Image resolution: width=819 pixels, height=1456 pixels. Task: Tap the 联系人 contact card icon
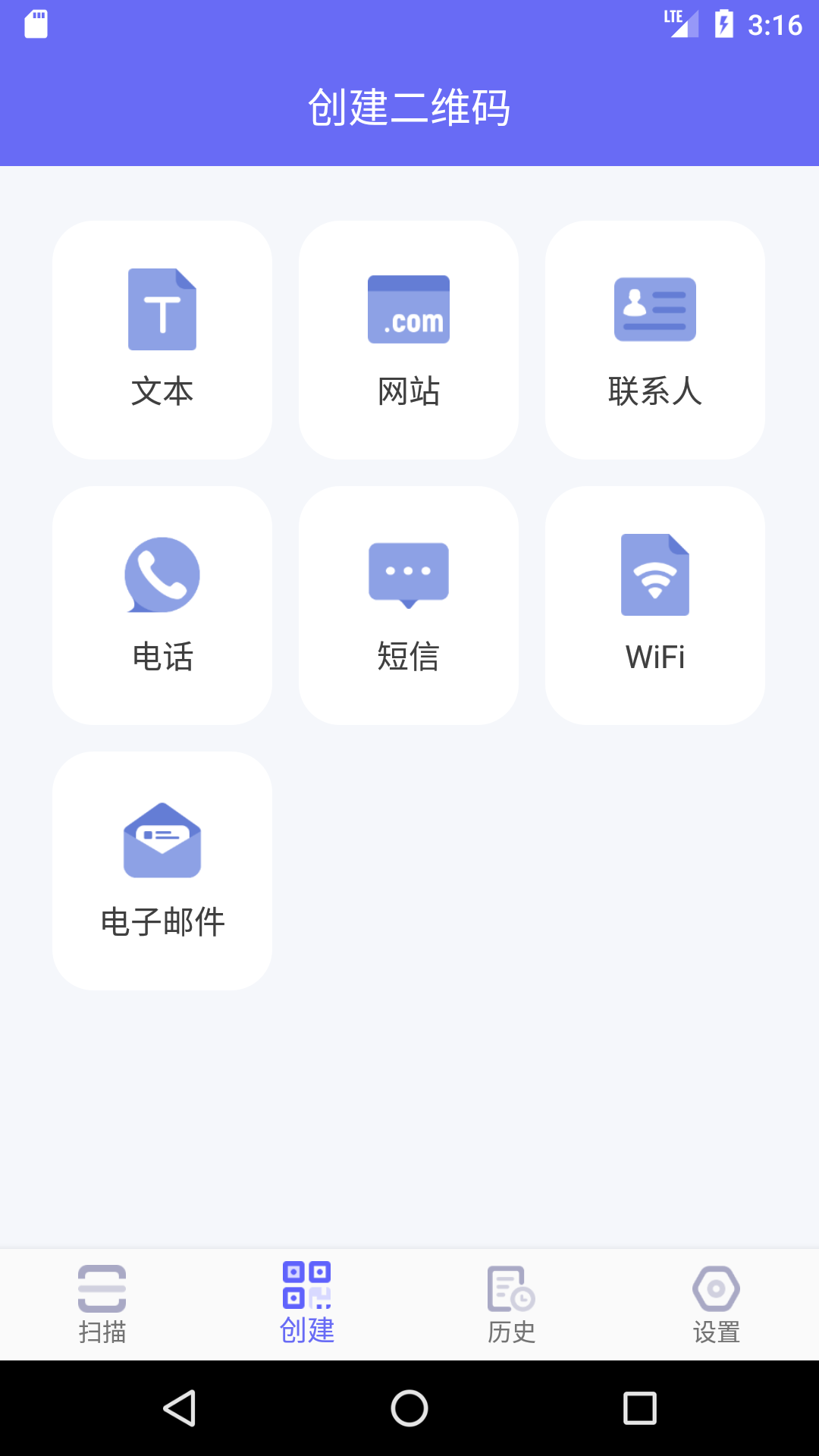(654, 309)
